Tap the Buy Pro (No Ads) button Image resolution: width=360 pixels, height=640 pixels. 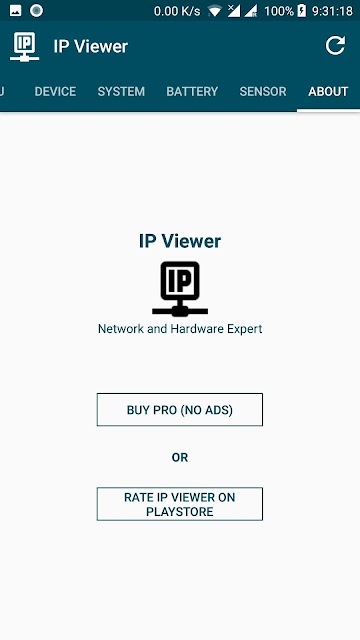180,409
